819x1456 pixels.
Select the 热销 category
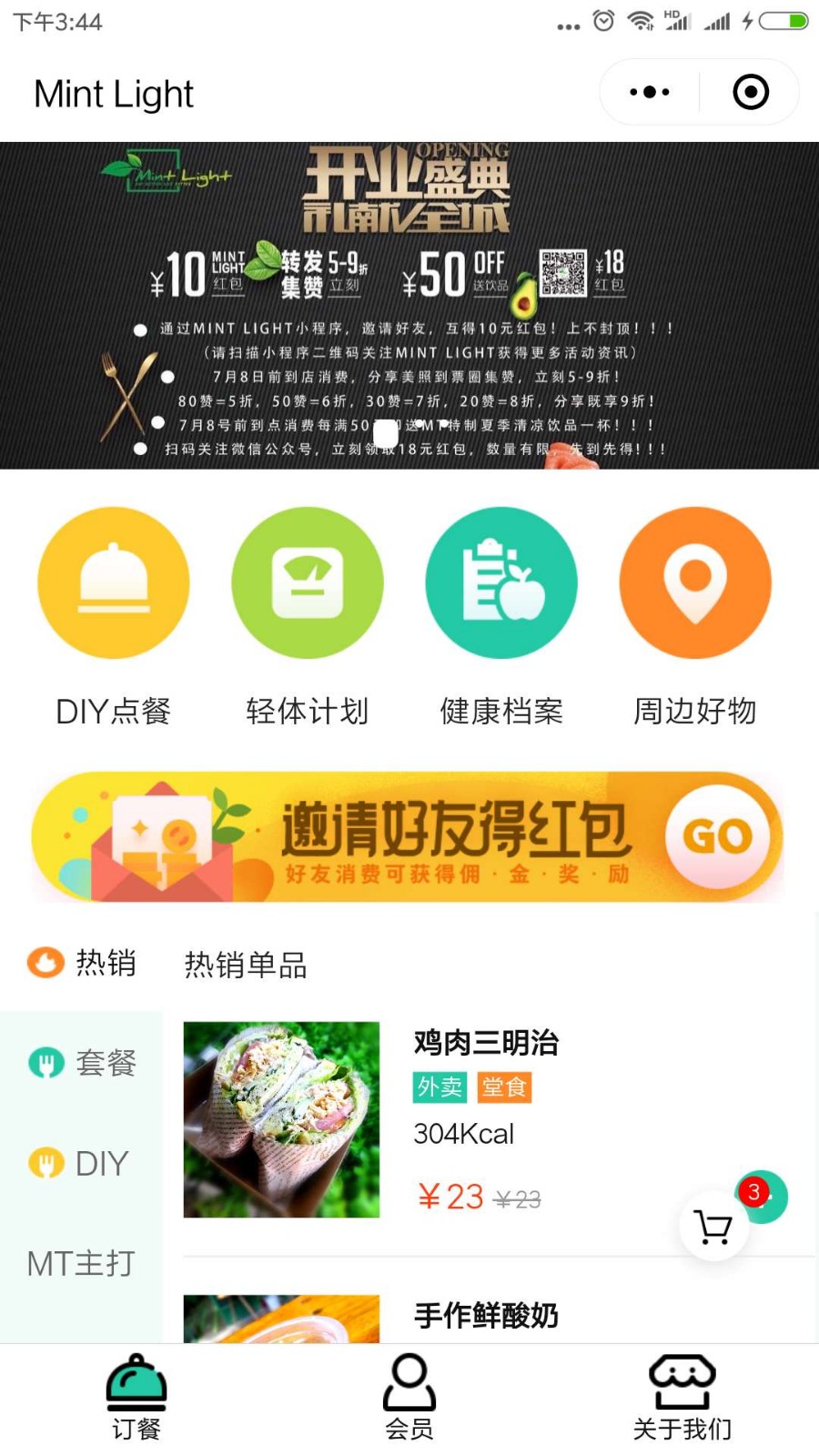coord(82,962)
